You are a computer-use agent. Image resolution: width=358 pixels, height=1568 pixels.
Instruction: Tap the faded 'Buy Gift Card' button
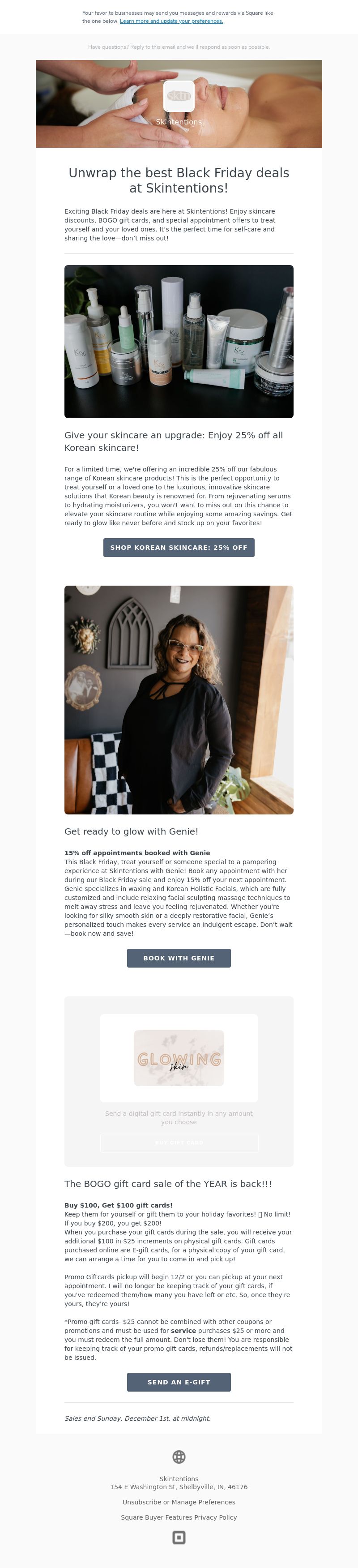click(179, 1143)
